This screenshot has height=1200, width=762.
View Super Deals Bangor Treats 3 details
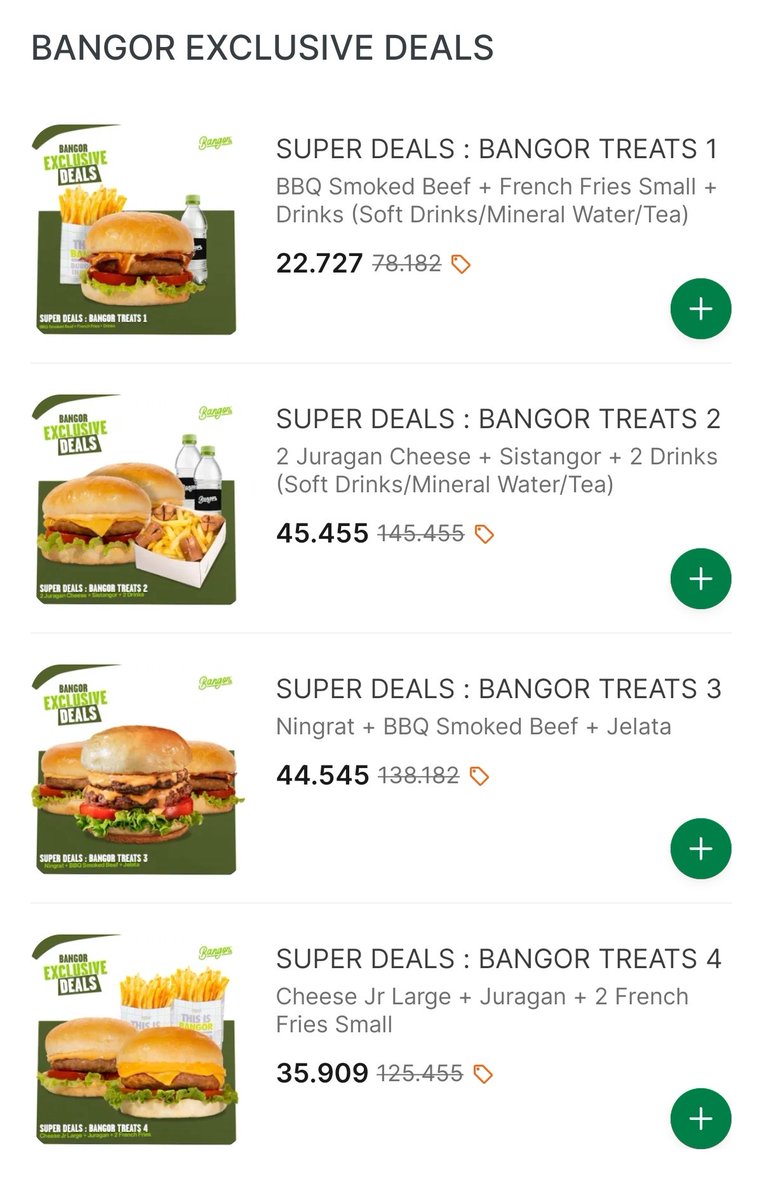pyautogui.click(x=497, y=690)
